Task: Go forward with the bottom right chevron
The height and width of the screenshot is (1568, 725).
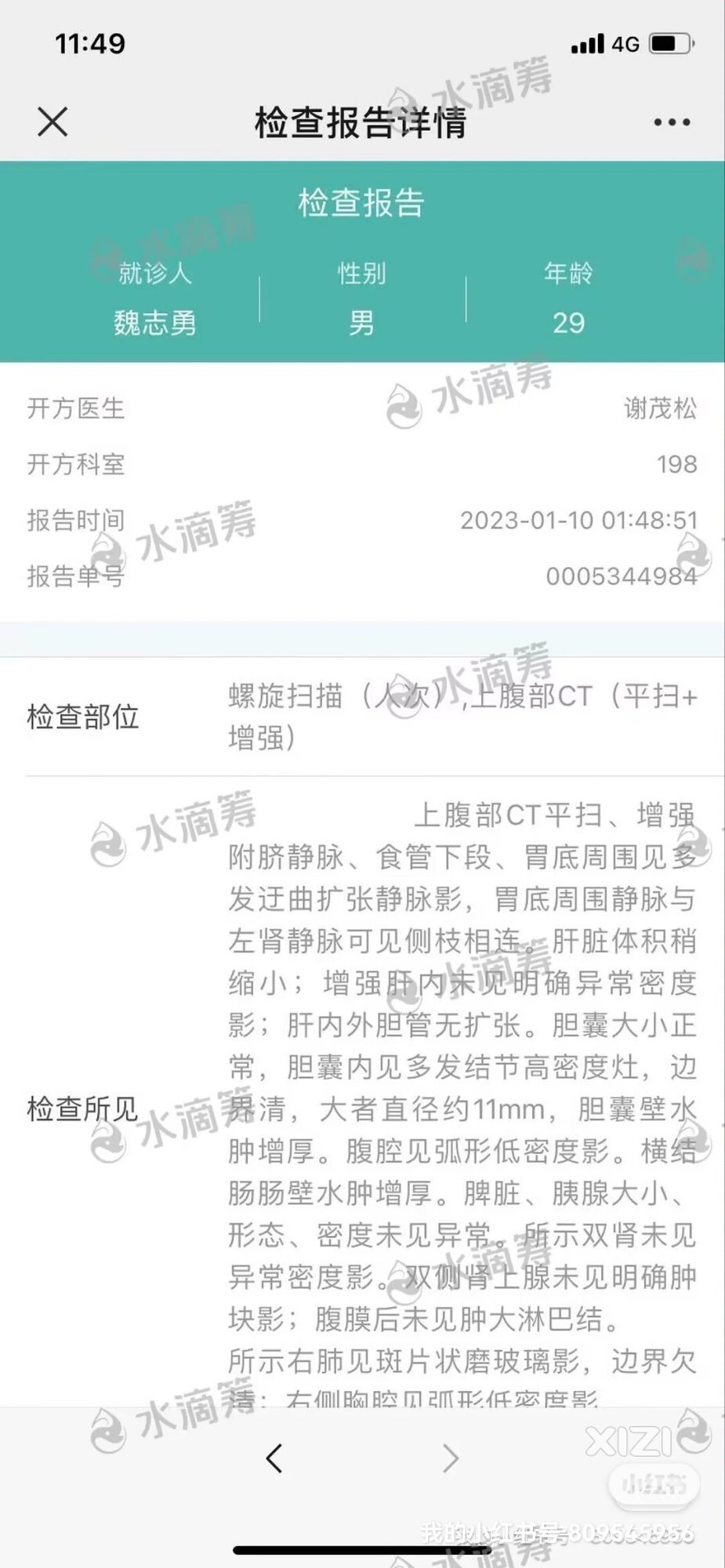Action: (450, 1458)
